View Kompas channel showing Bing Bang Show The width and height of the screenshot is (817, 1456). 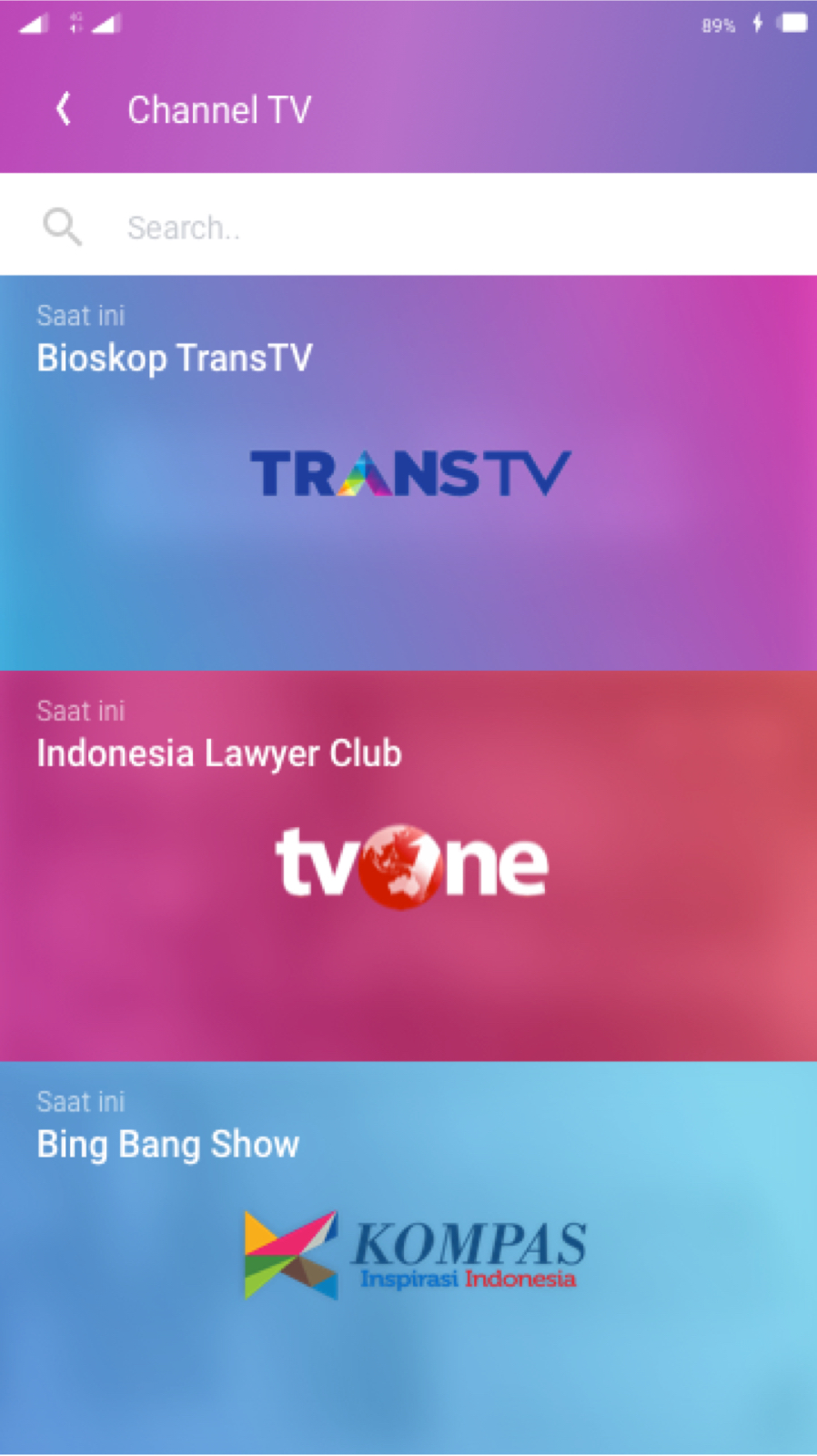click(408, 1256)
